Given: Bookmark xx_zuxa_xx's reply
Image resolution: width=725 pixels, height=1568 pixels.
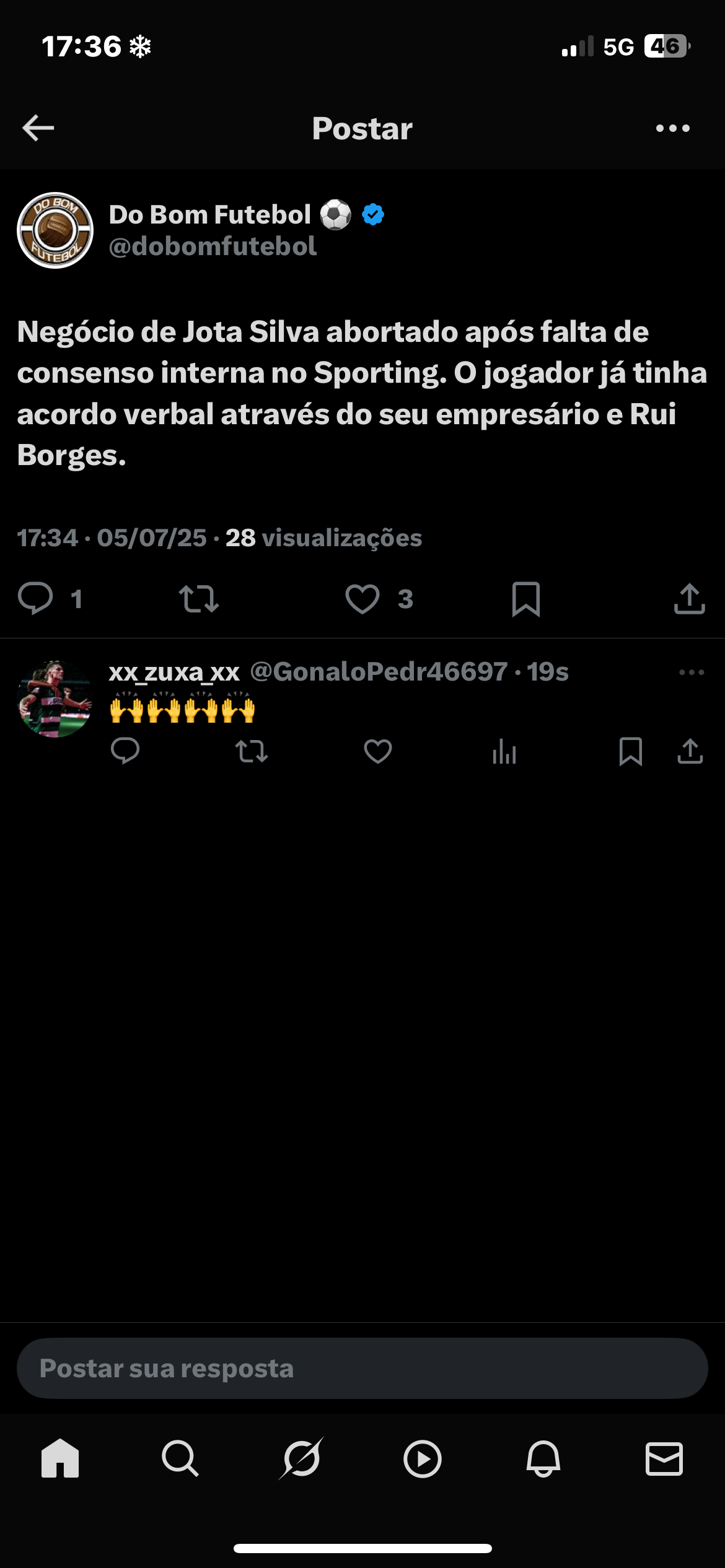Looking at the screenshot, I should [x=631, y=751].
